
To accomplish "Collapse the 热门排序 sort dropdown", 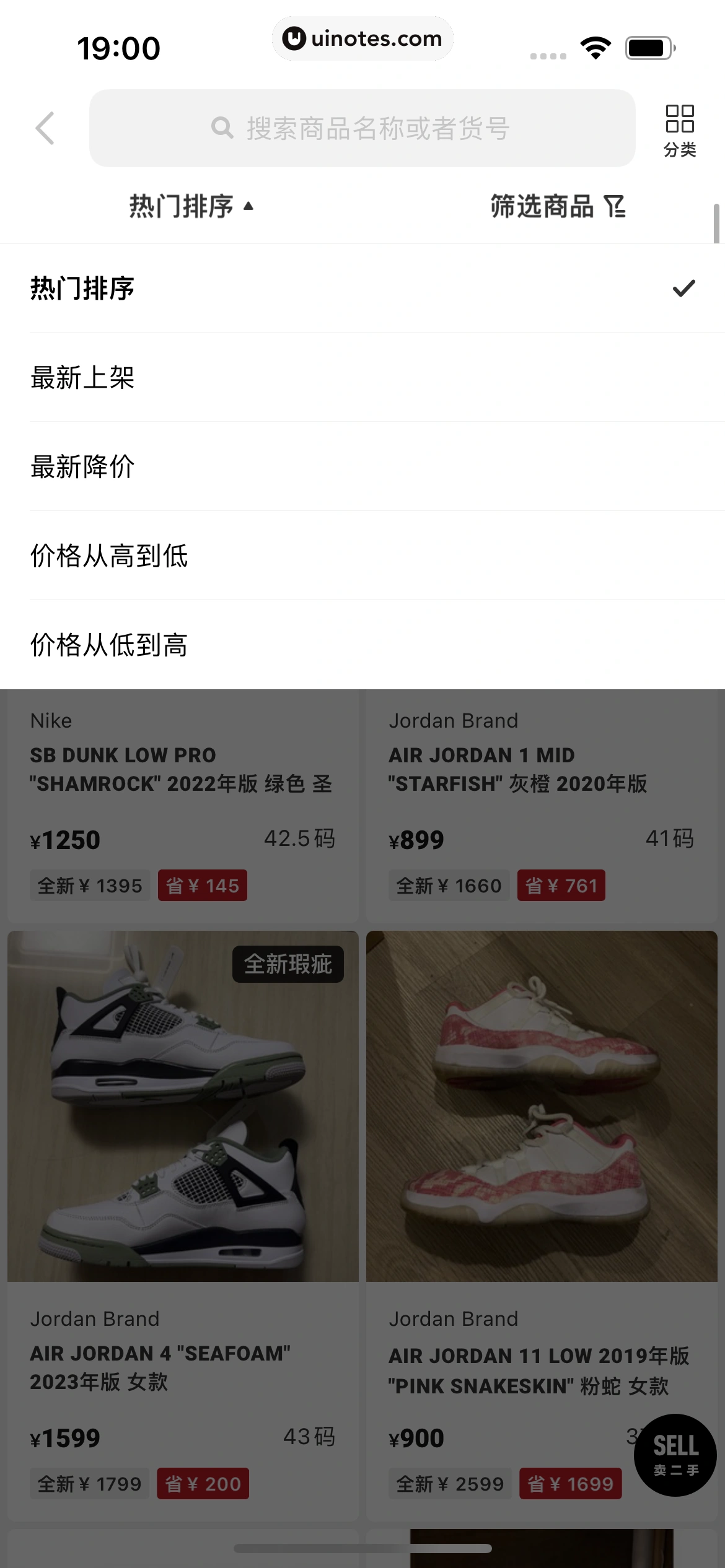I will (x=191, y=206).
